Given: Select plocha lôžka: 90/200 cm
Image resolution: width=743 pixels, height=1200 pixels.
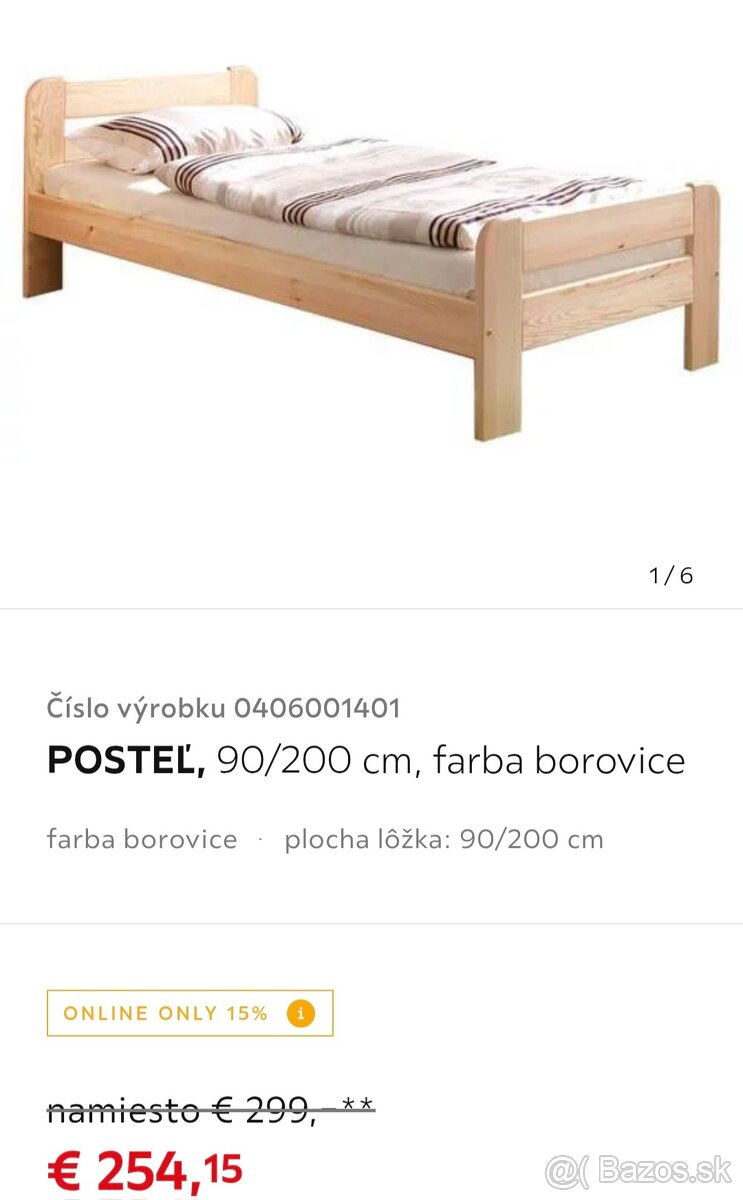Looking at the screenshot, I should point(445,840).
